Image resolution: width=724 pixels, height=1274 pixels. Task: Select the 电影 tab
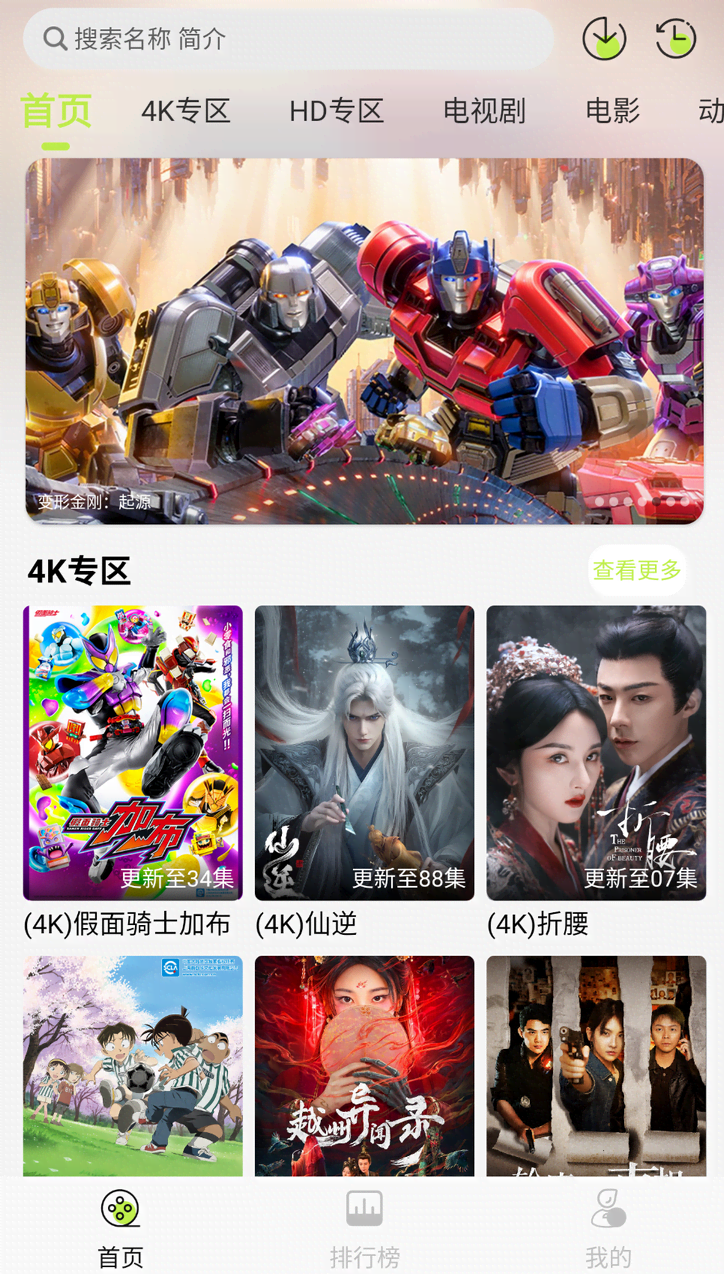point(612,111)
